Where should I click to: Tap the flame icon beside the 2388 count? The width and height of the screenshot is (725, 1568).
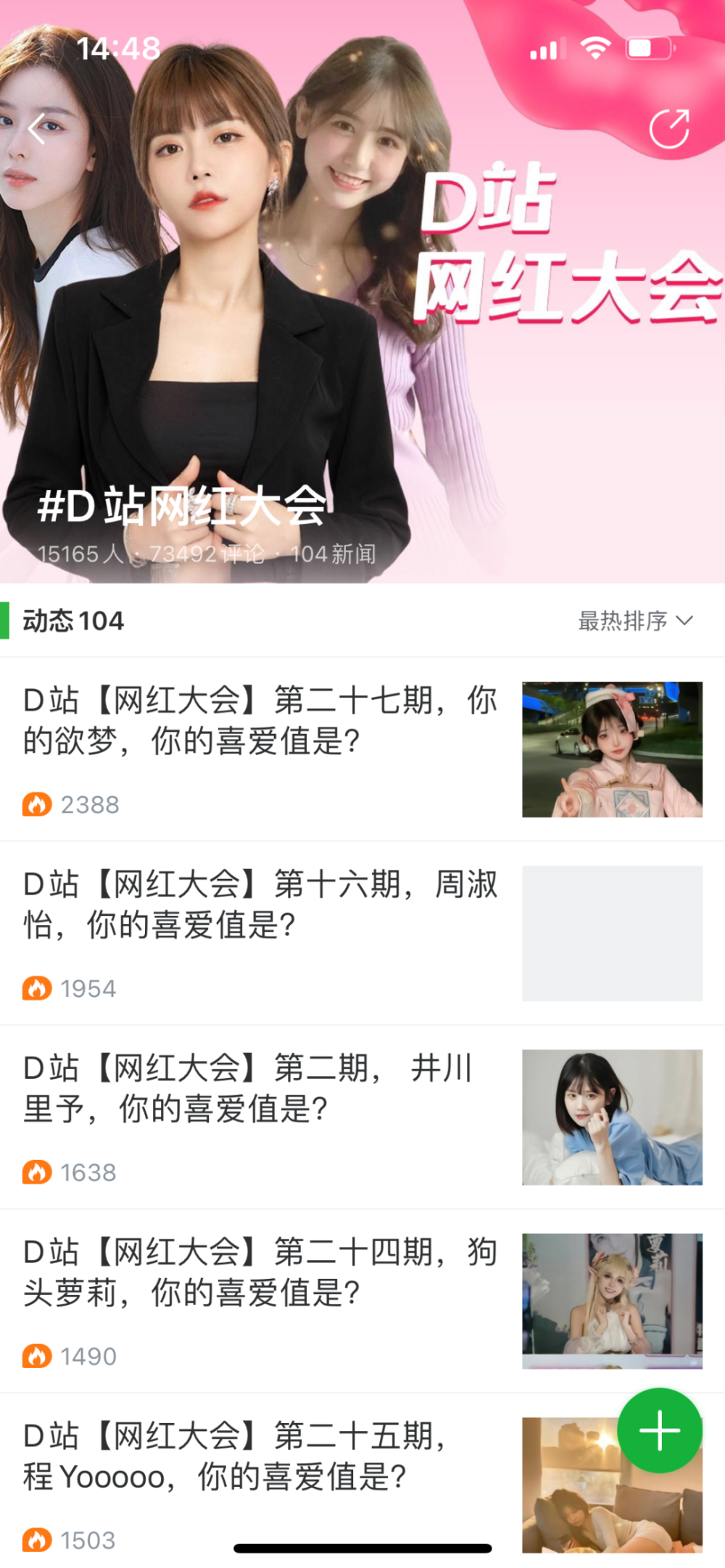click(x=39, y=804)
